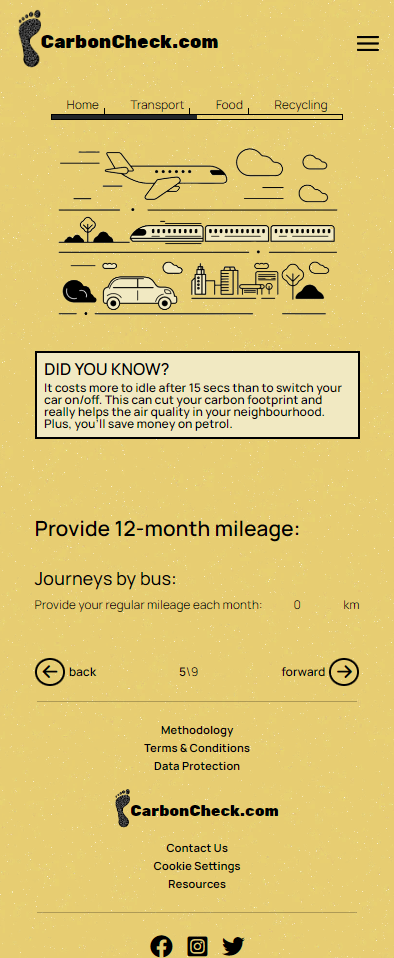Visit the Twitter profile
This screenshot has width=394, height=958.
[x=233, y=946]
